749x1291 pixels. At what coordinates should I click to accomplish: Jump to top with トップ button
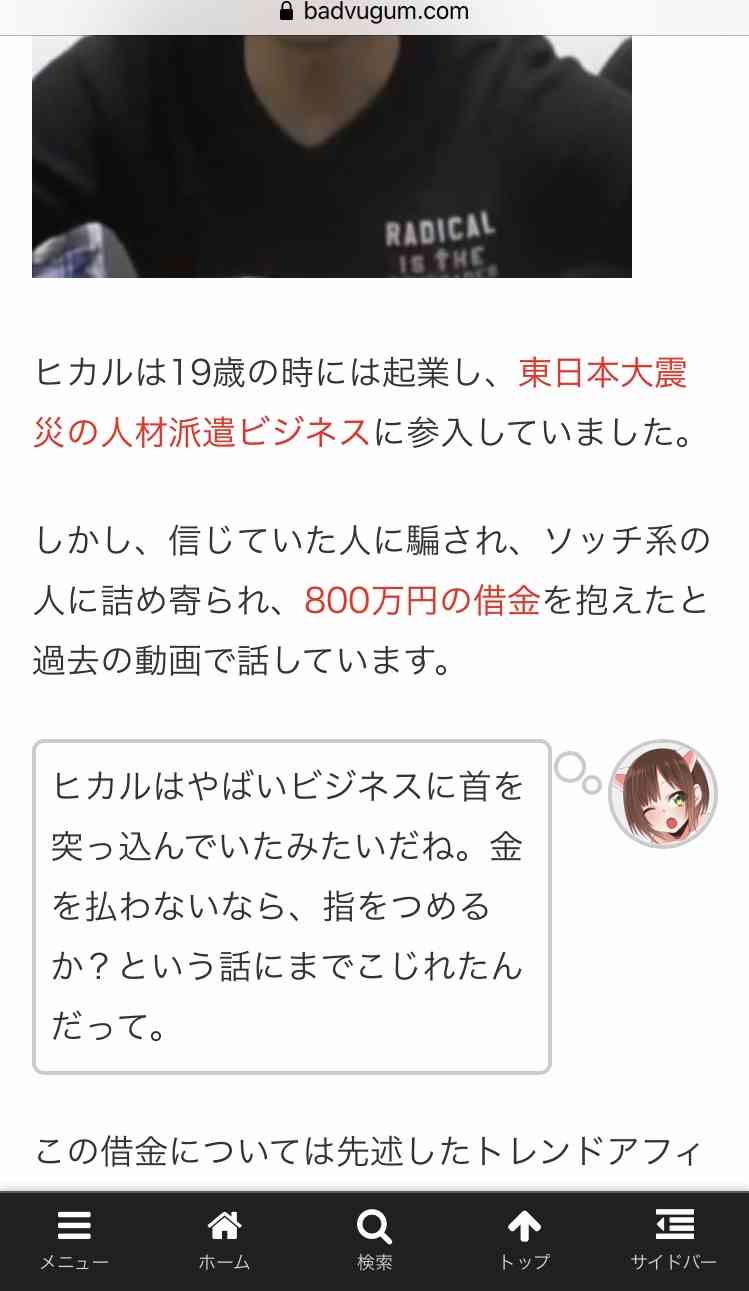(524, 1241)
